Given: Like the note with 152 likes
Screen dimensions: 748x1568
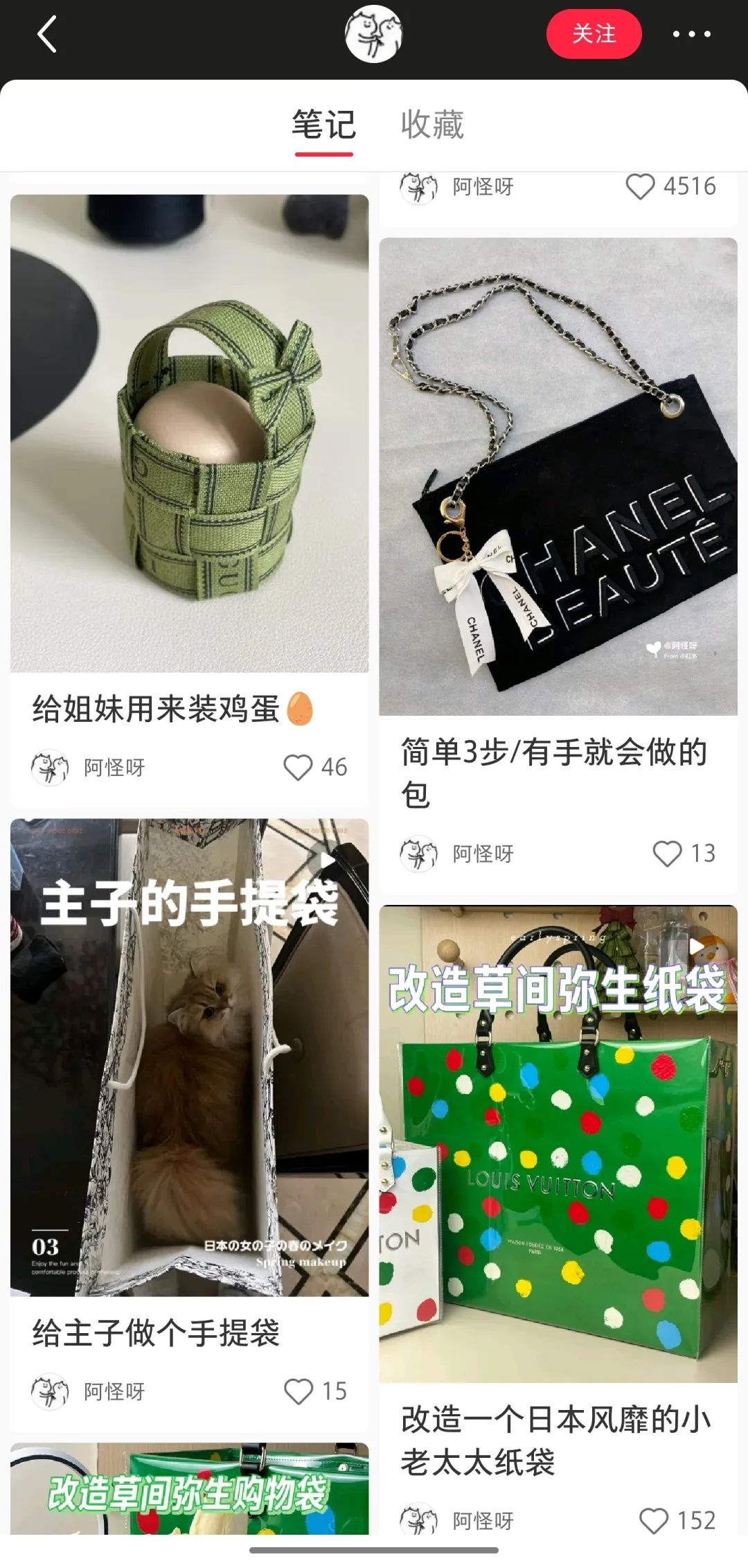Looking at the screenshot, I should 653,1520.
